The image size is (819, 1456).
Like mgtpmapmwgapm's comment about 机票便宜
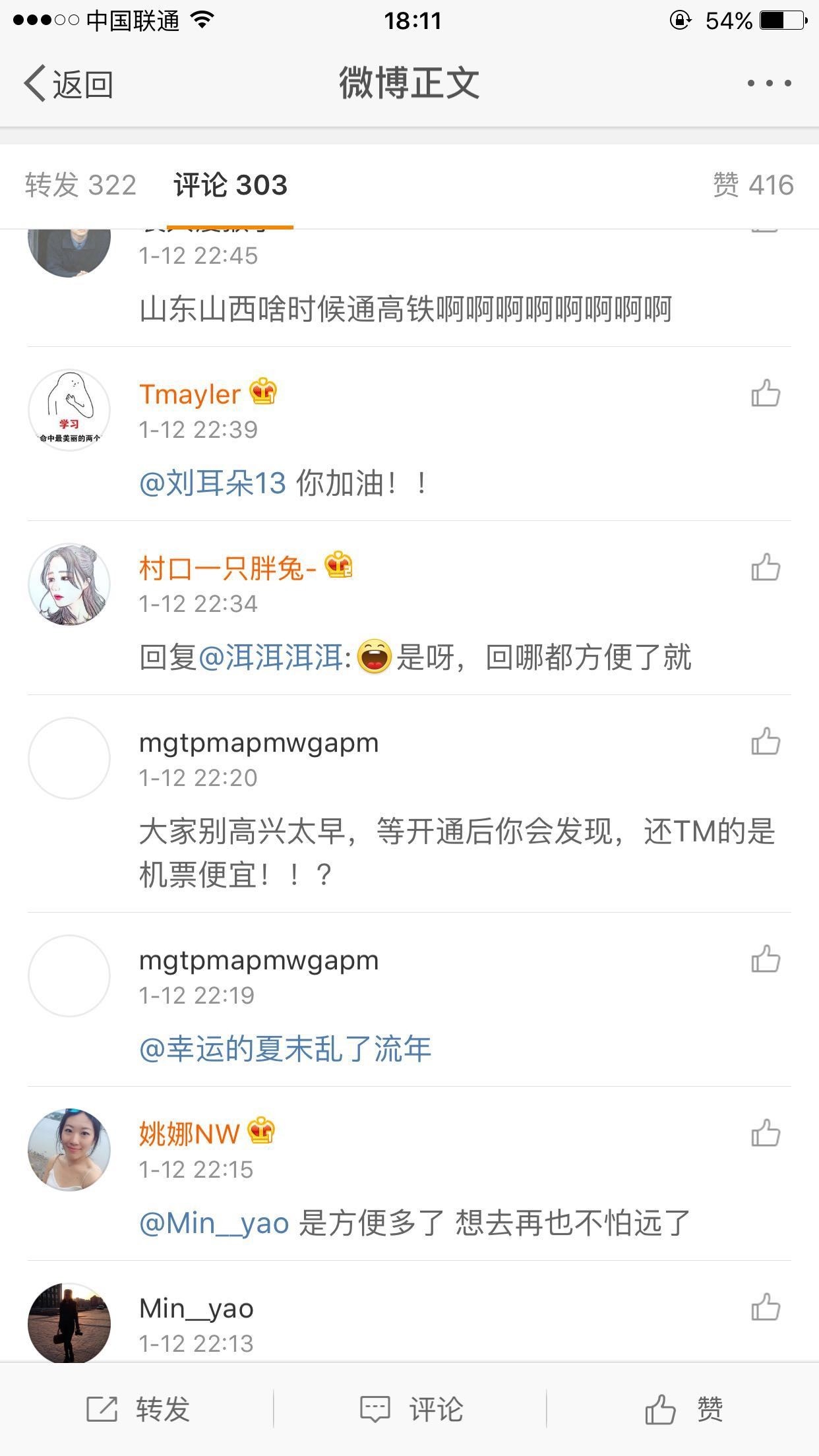[767, 742]
